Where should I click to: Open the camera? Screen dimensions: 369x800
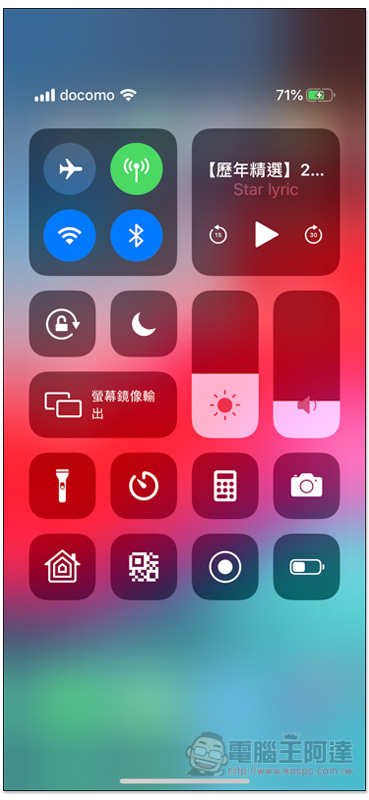click(x=307, y=486)
